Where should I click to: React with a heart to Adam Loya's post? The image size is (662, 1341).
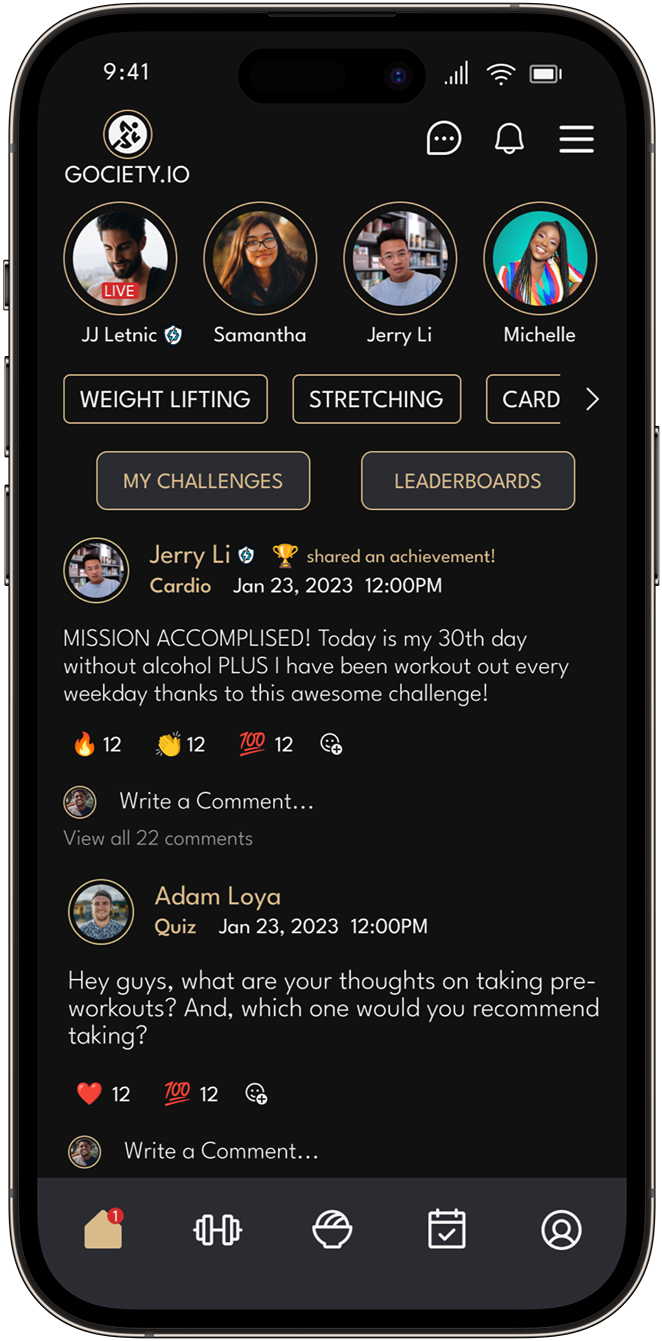[x=90, y=1094]
